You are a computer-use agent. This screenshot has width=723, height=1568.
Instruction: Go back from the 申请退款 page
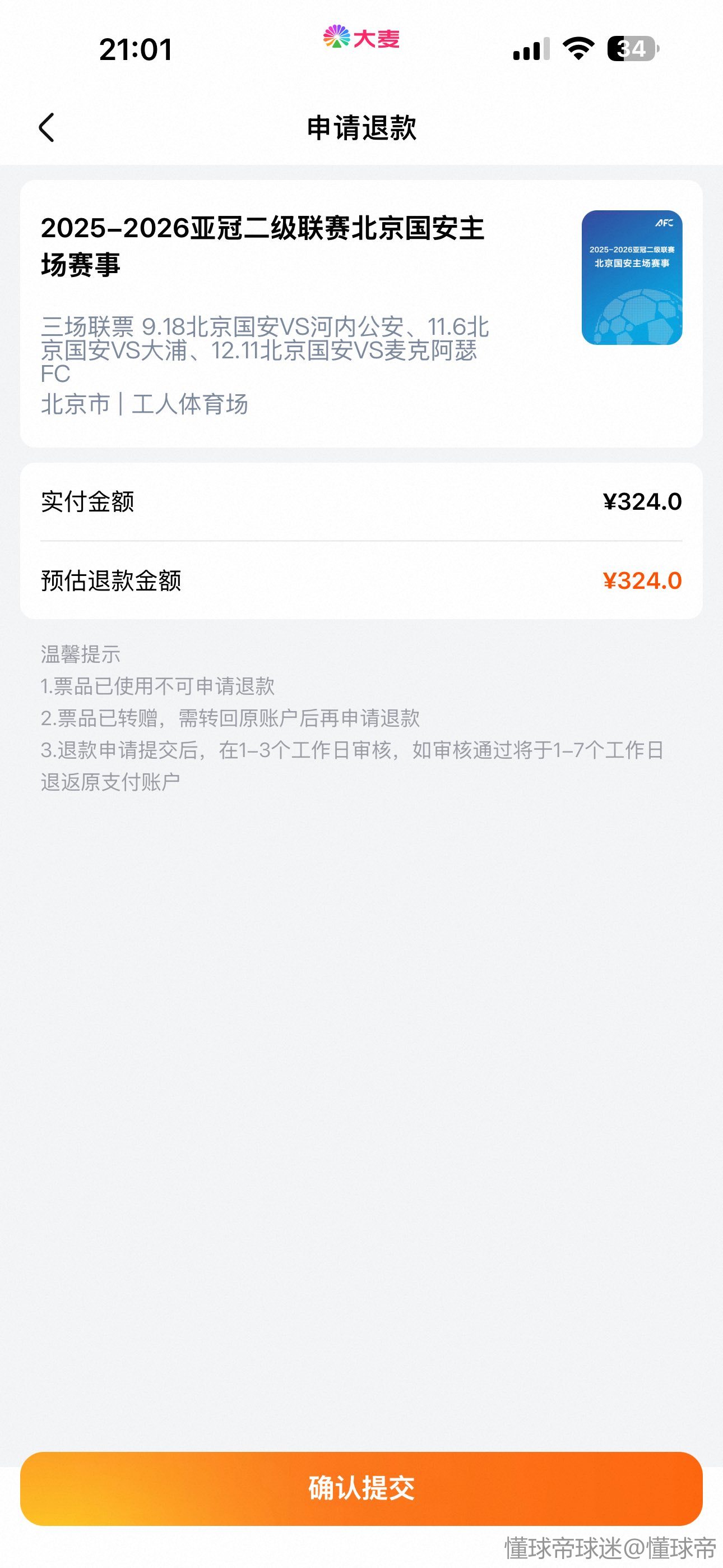pyautogui.click(x=47, y=128)
